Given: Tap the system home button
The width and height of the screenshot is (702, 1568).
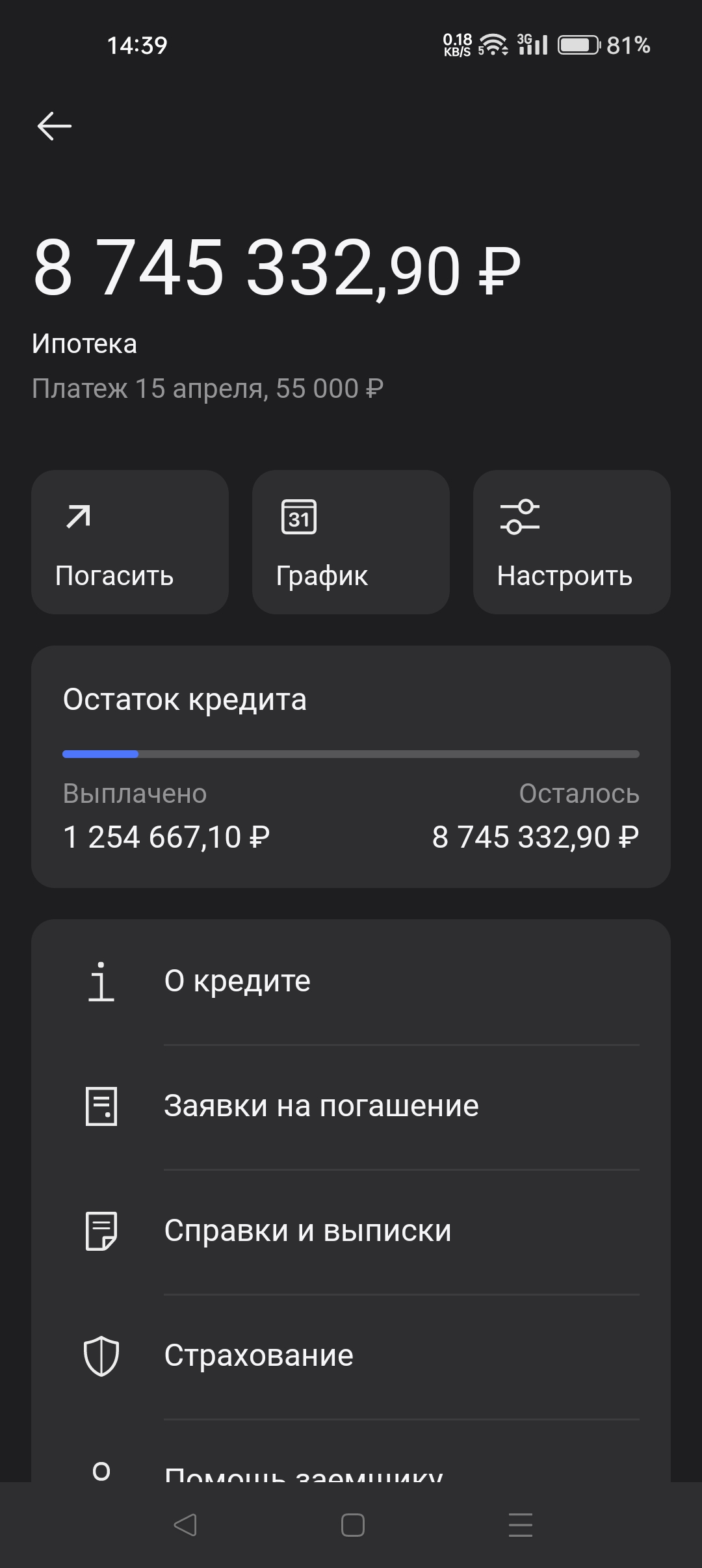Looking at the screenshot, I should click(x=353, y=1525).
